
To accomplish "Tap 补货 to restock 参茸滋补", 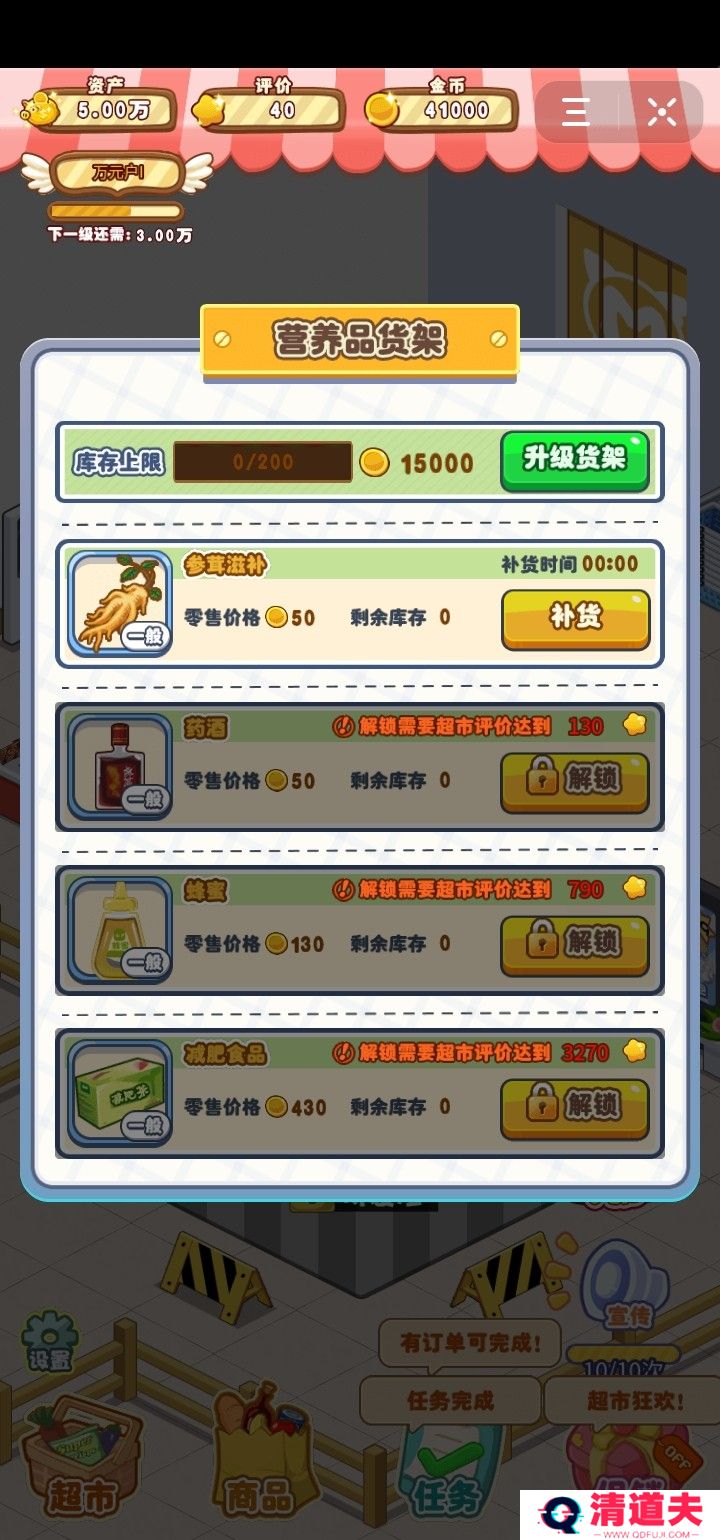I will [575, 618].
